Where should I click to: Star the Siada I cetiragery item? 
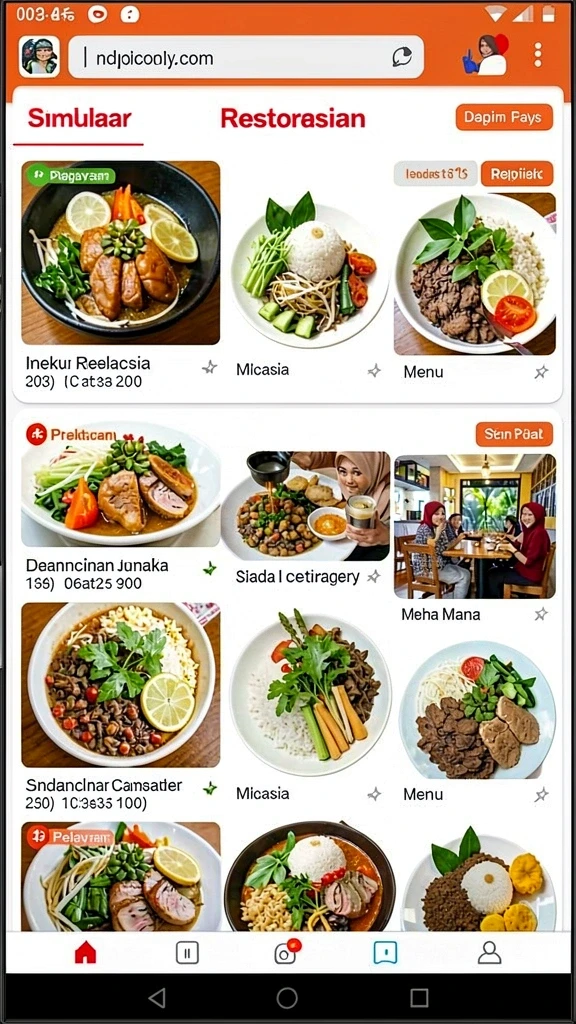(x=374, y=576)
